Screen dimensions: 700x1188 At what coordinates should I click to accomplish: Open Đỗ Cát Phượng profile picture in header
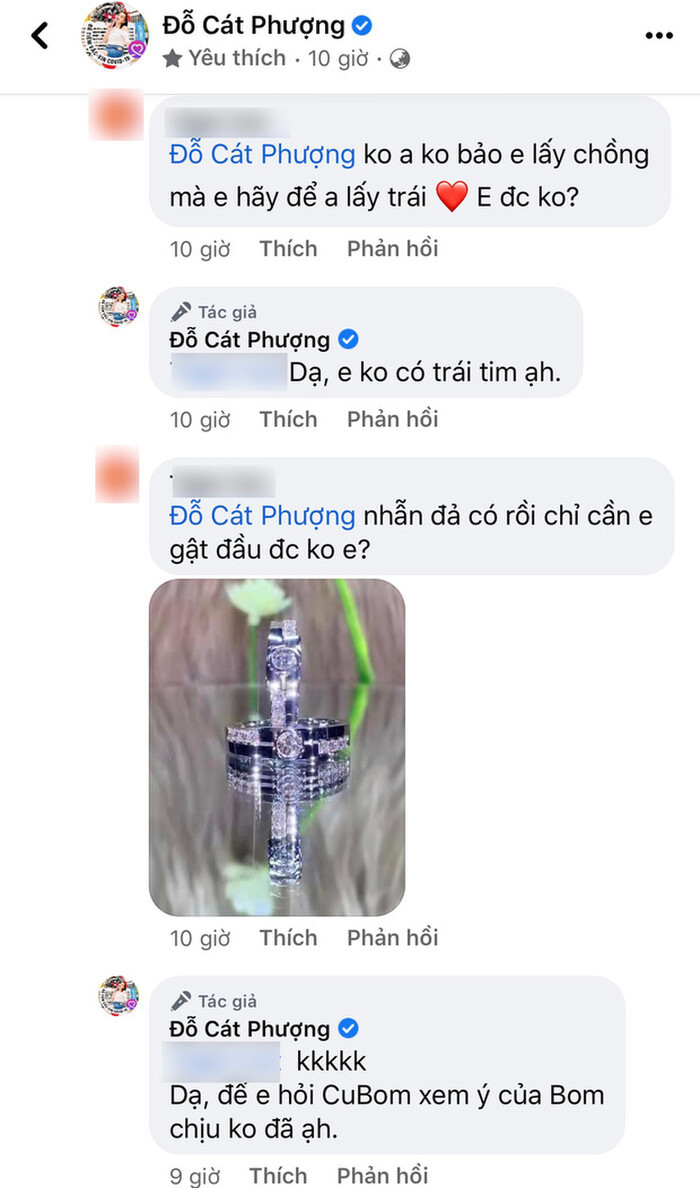pyautogui.click(x=116, y=37)
